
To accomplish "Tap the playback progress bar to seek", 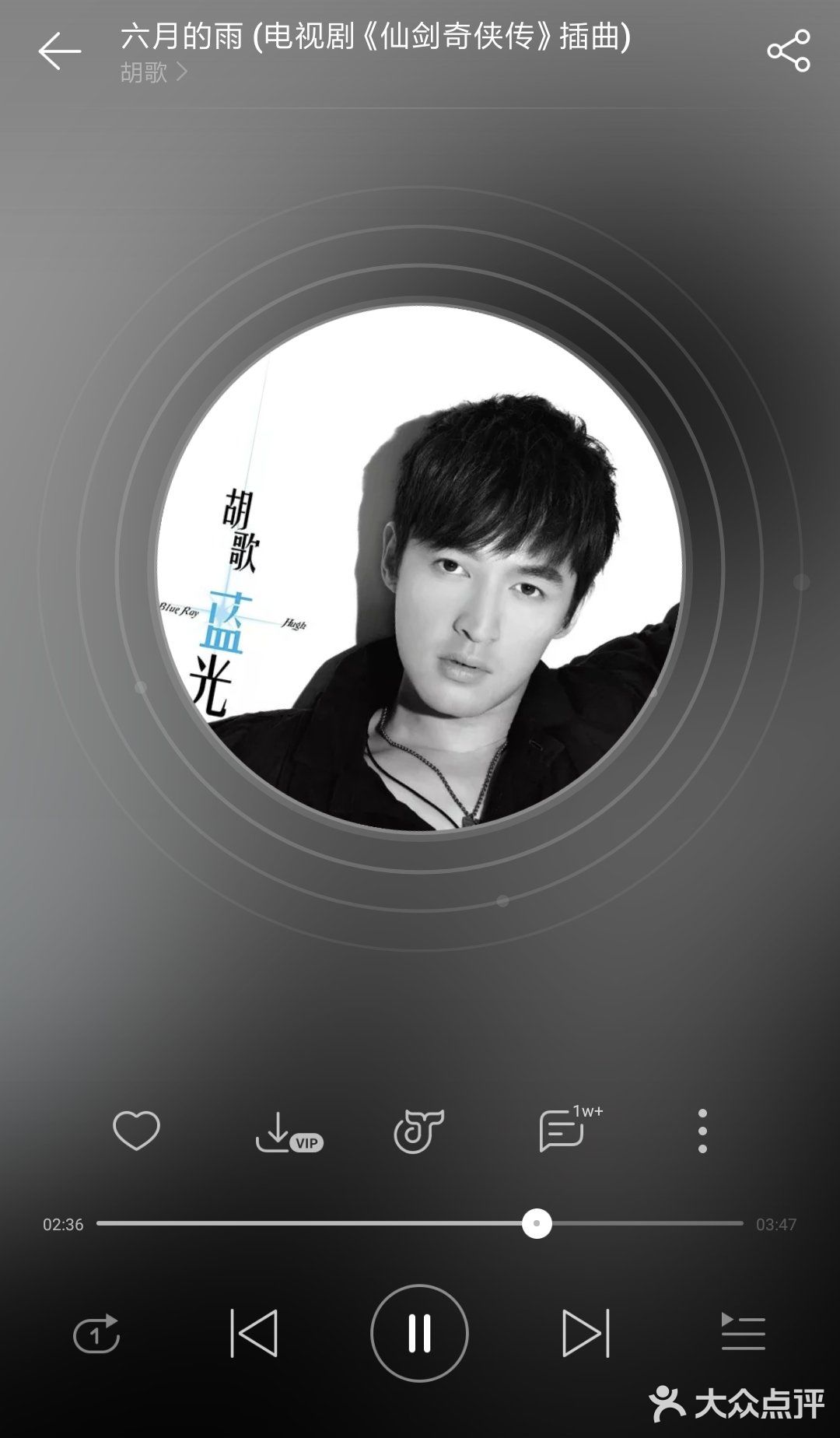I will [420, 1223].
